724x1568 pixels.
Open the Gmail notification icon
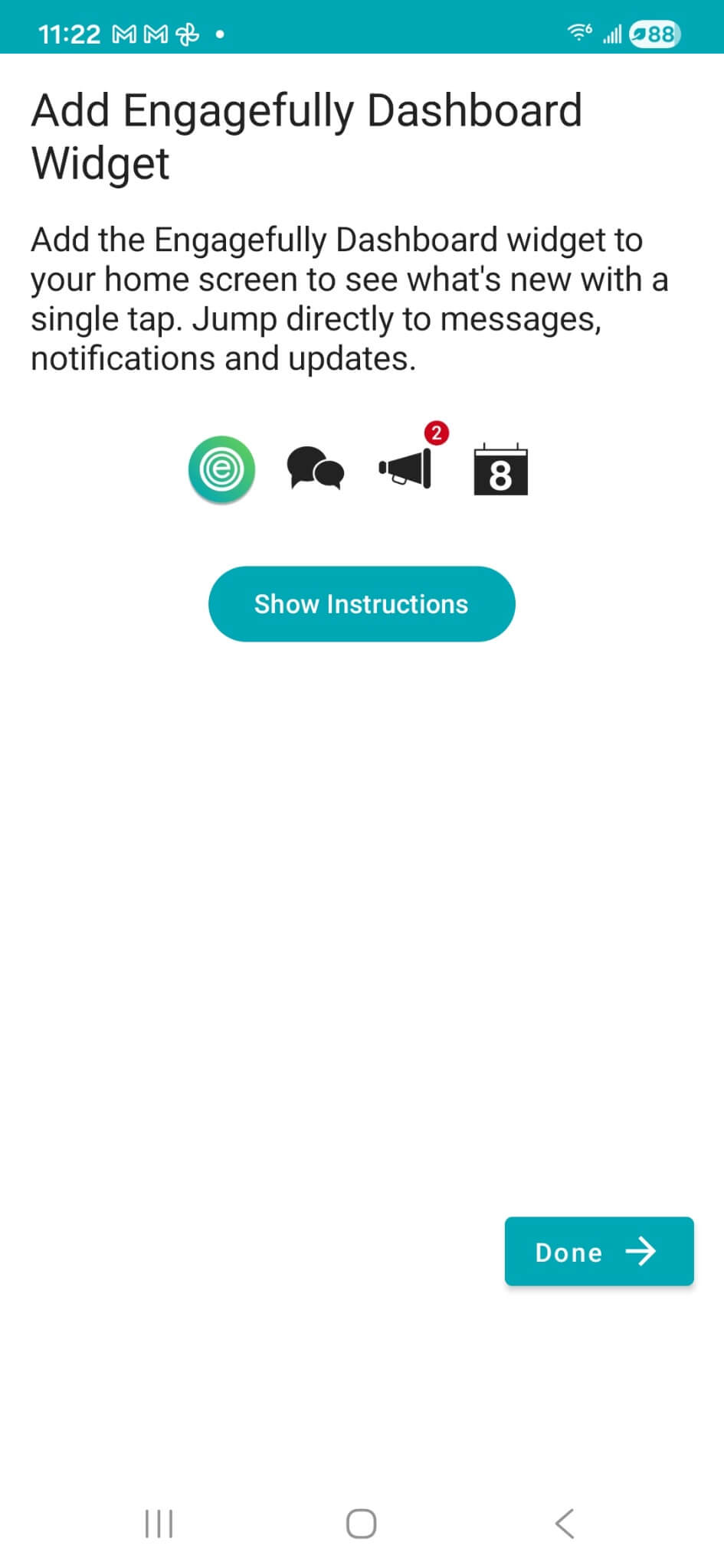click(123, 34)
